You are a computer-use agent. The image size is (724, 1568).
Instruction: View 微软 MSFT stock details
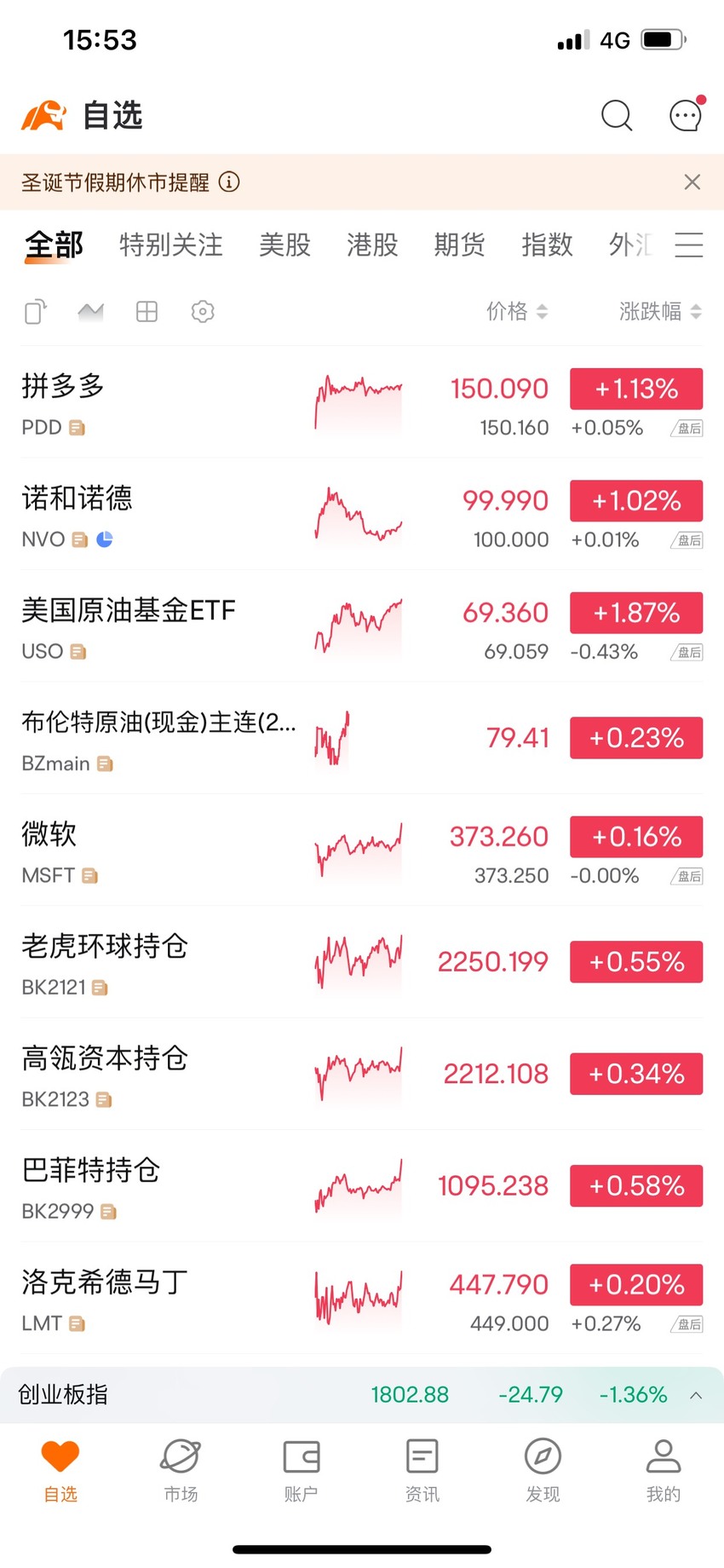click(x=362, y=850)
